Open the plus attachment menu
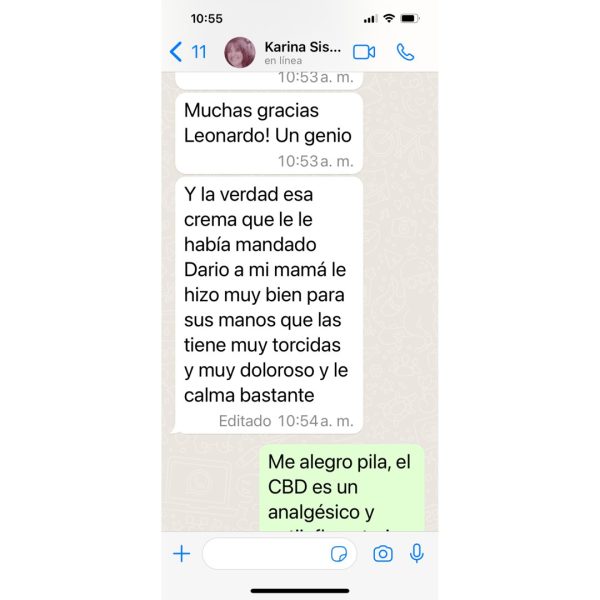 pos(181,553)
